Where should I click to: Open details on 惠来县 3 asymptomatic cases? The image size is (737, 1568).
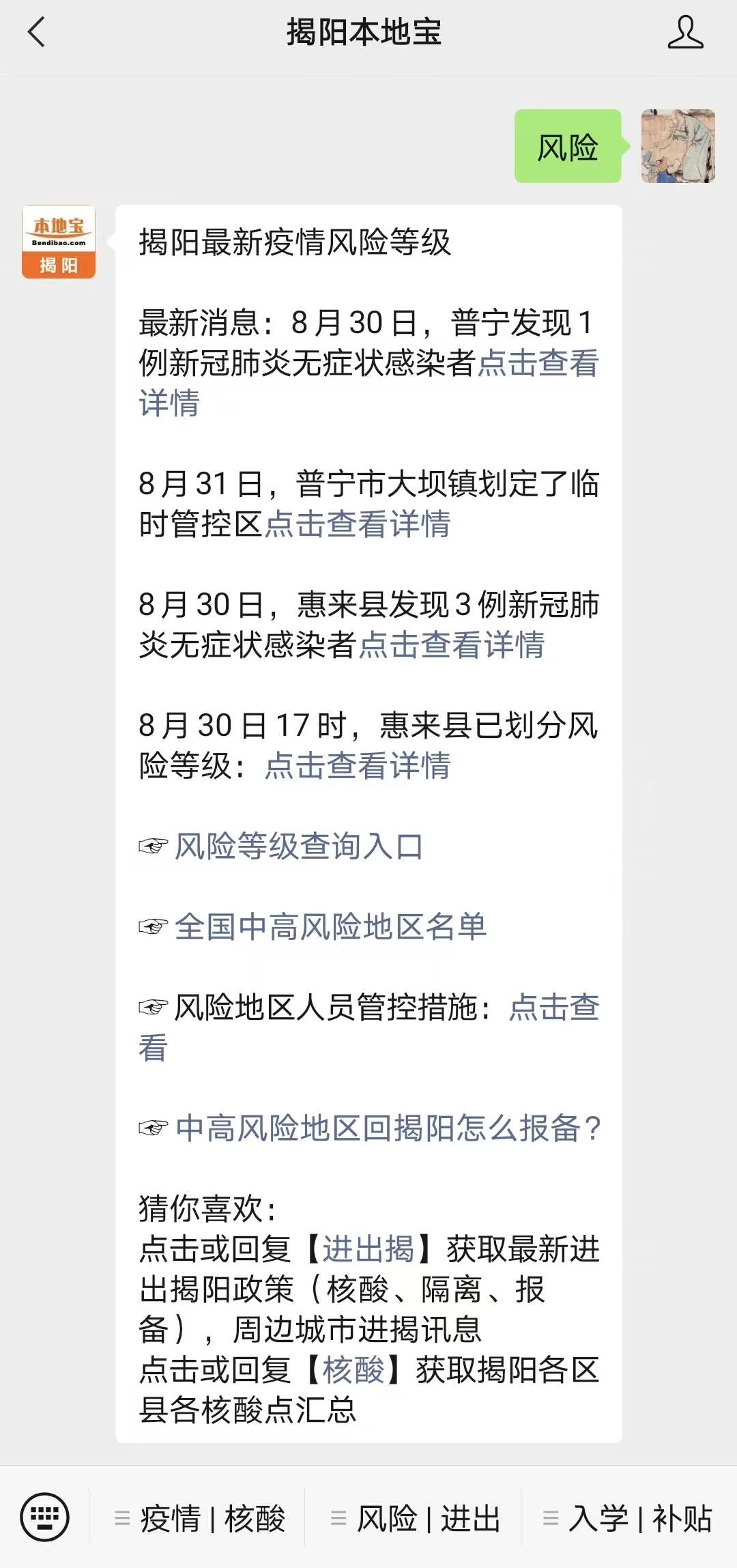click(x=451, y=645)
